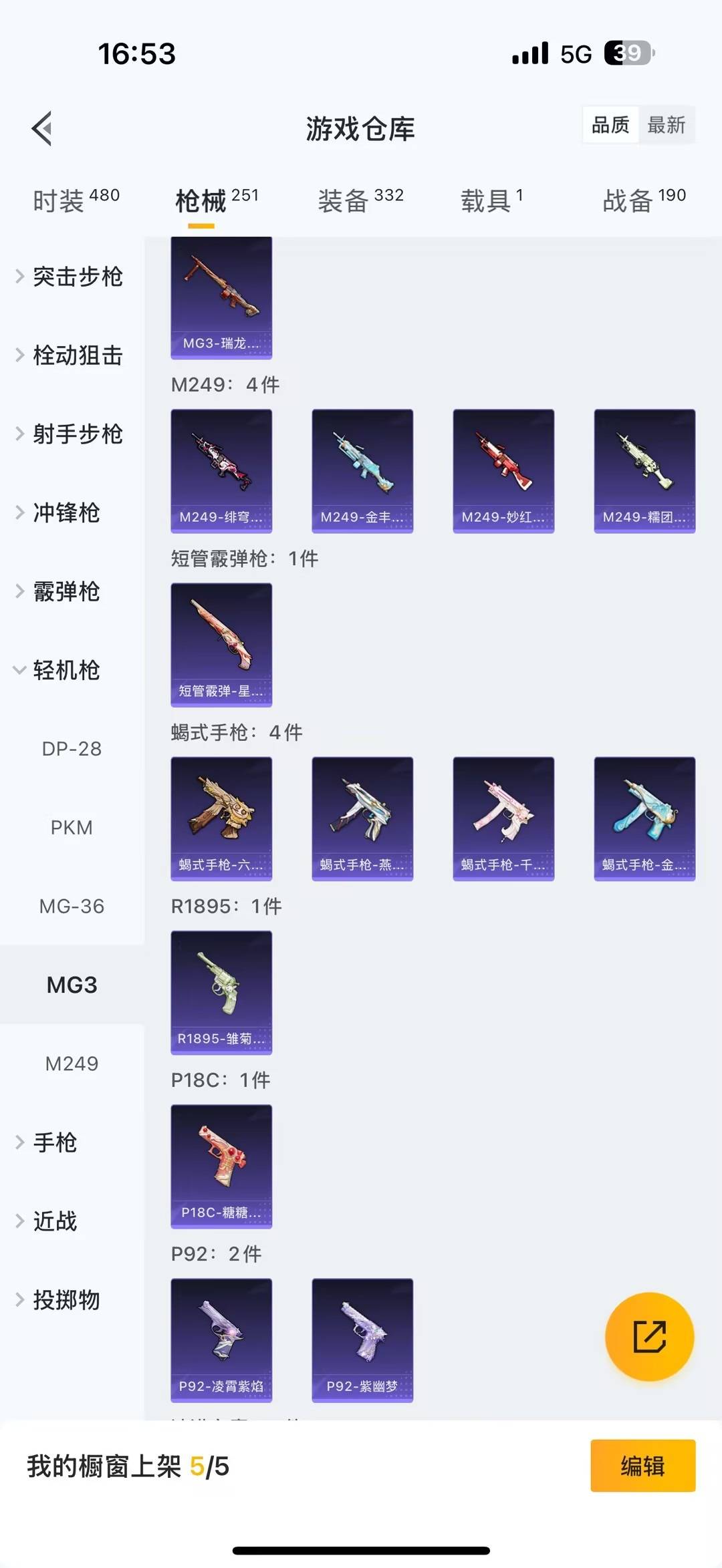Check showcase progress 5/5 indicator
722x1568 pixels.
coord(127,1468)
